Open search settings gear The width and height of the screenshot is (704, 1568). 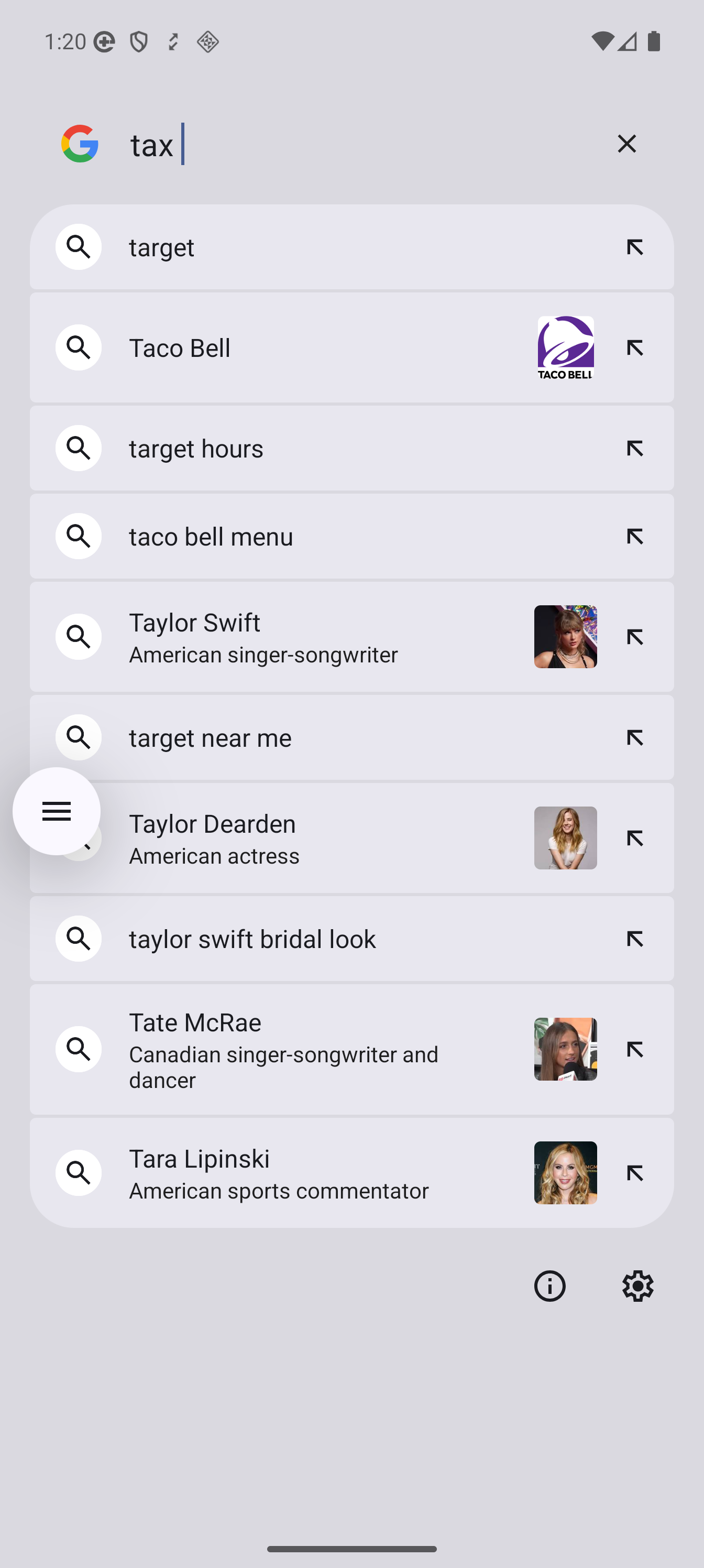pyautogui.click(x=637, y=1286)
